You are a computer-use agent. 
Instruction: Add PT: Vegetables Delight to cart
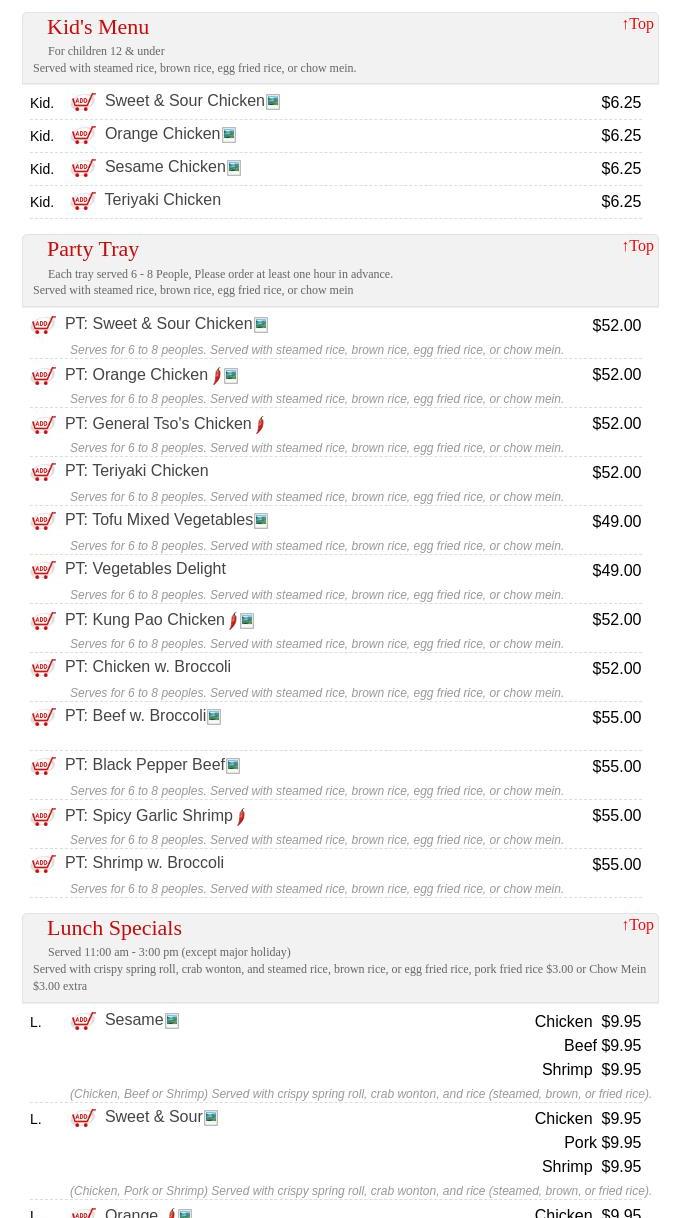coord(44,570)
